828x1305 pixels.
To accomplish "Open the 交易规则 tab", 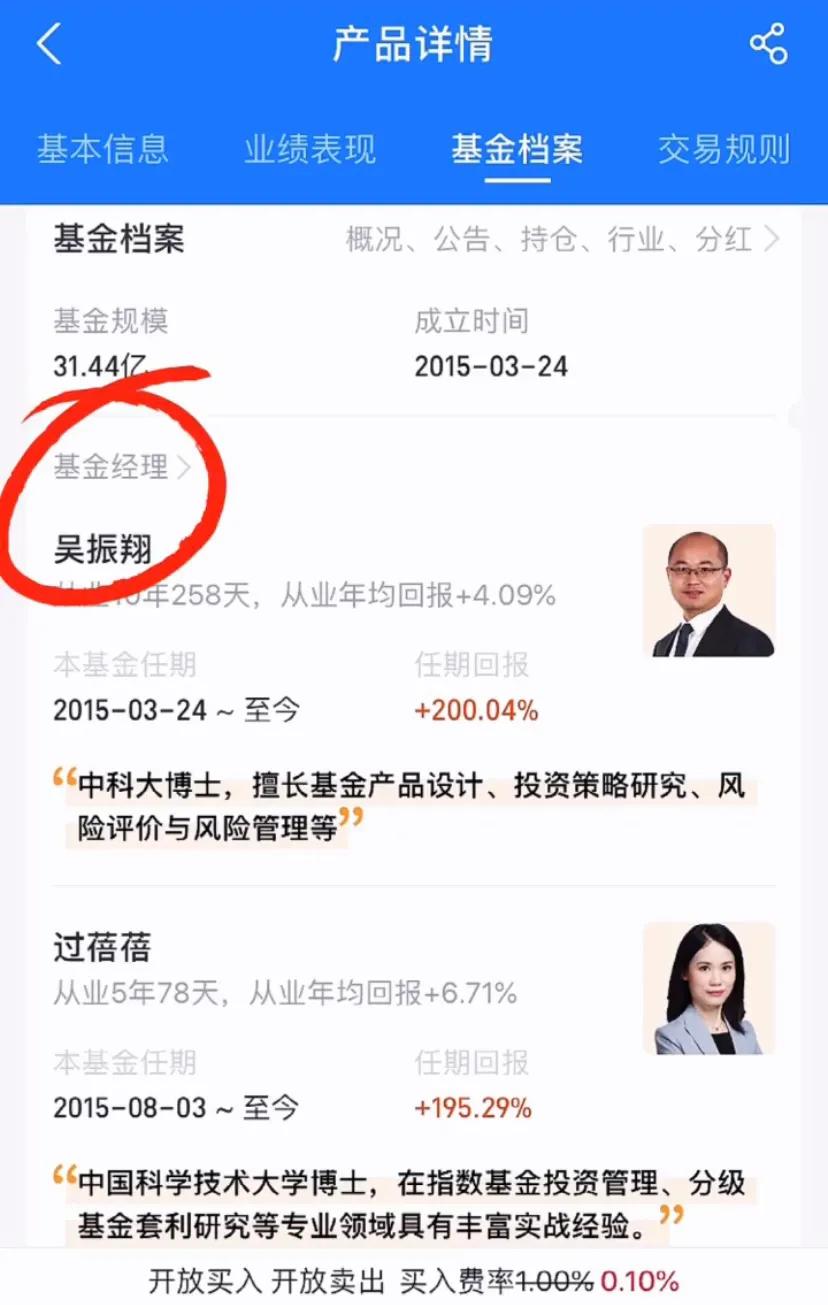I will coord(725,151).
